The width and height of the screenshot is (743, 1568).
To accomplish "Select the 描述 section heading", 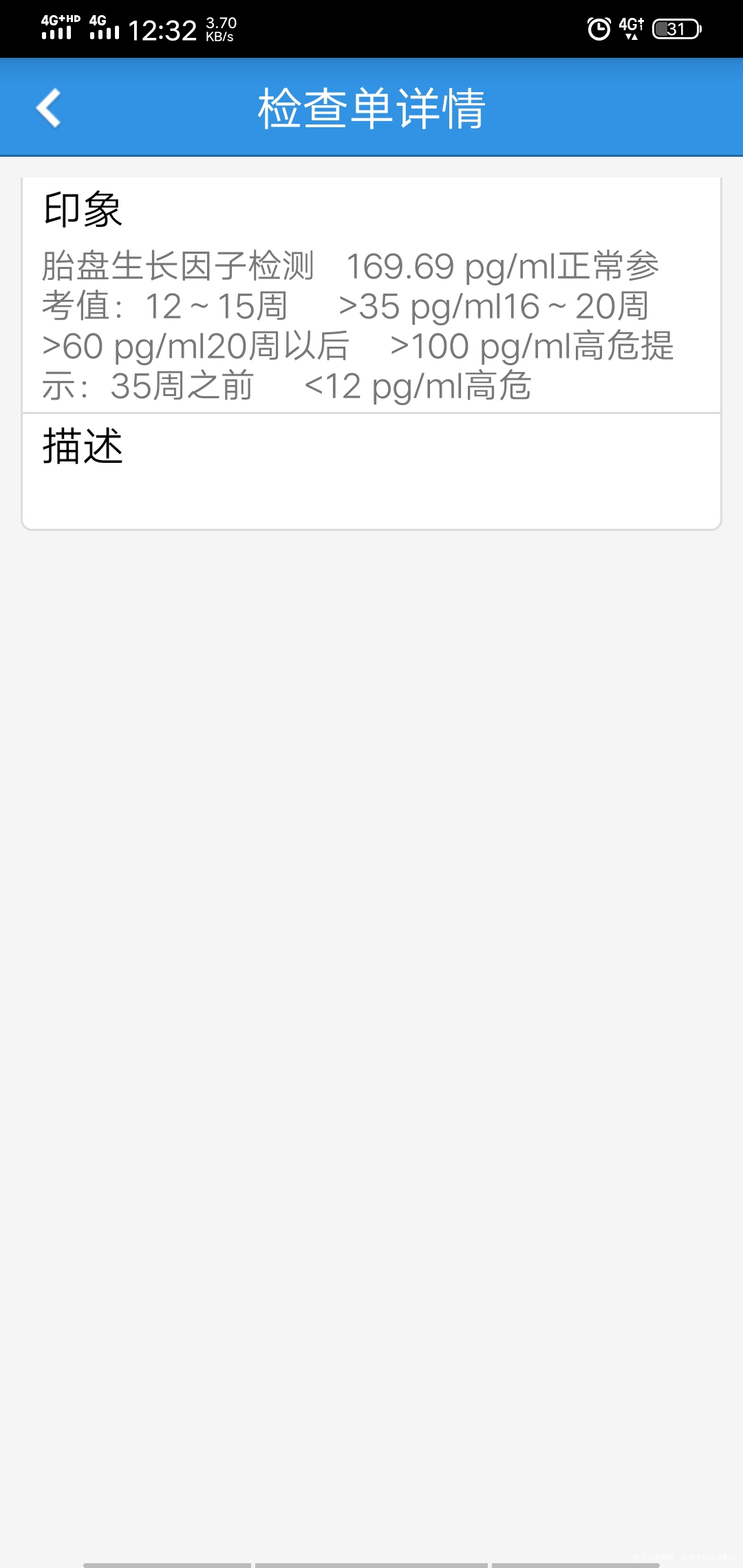I will [x=83, y=446].
